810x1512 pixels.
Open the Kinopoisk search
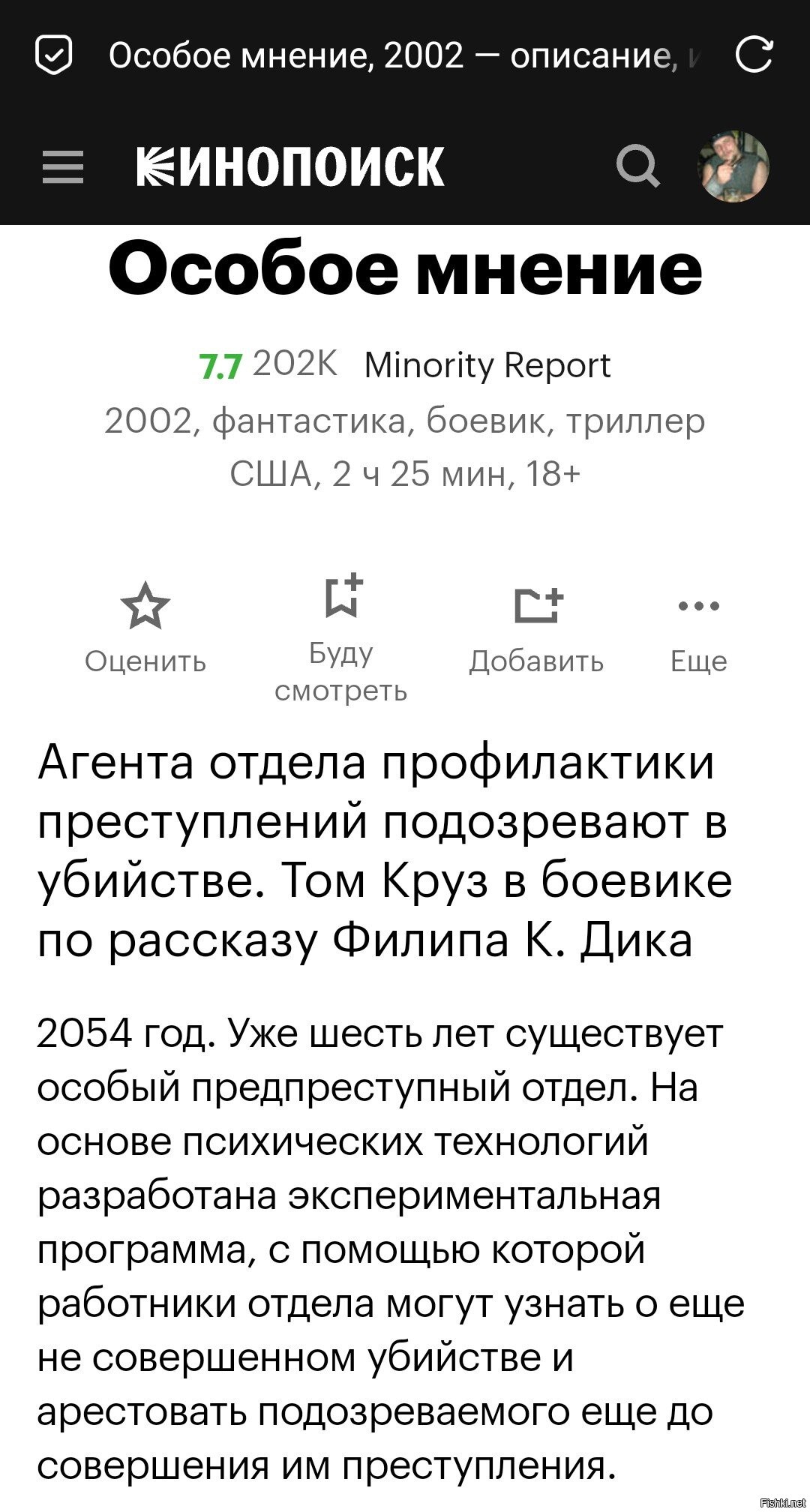(637, 166)
